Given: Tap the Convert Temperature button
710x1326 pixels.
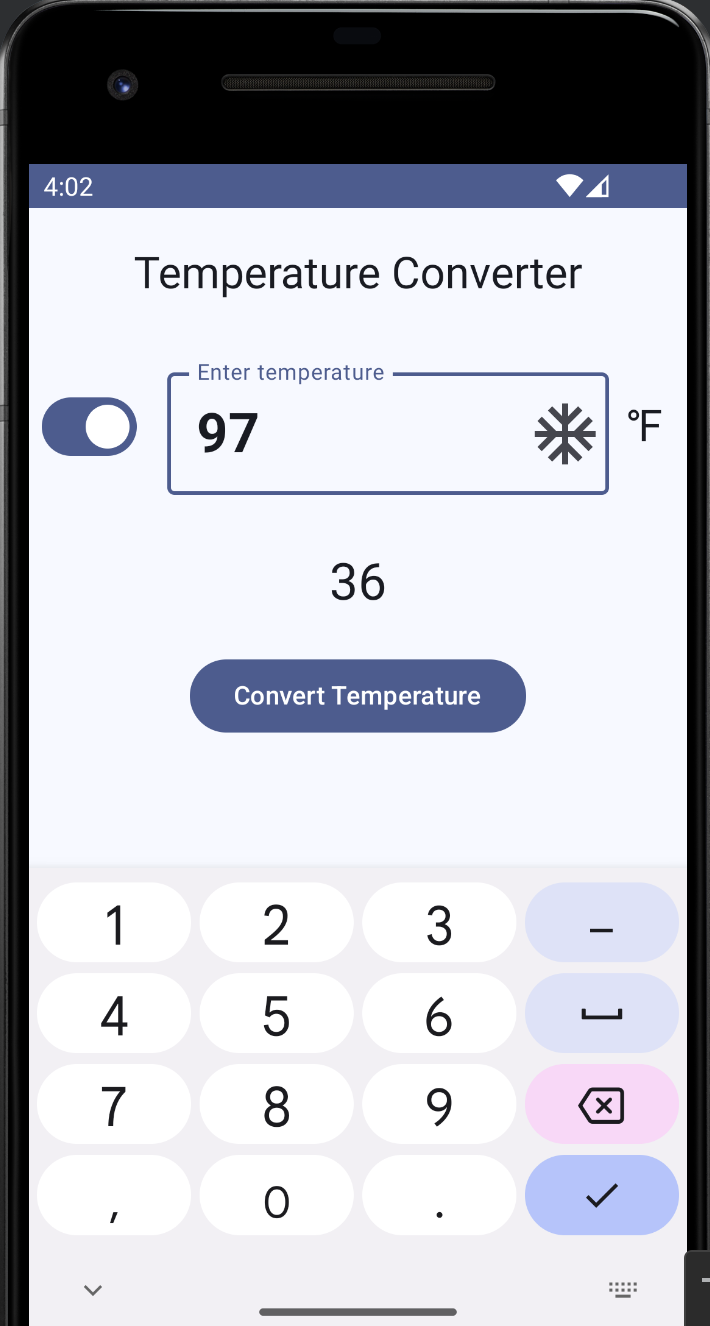Looking at the screenshot, I should point(357,696).
